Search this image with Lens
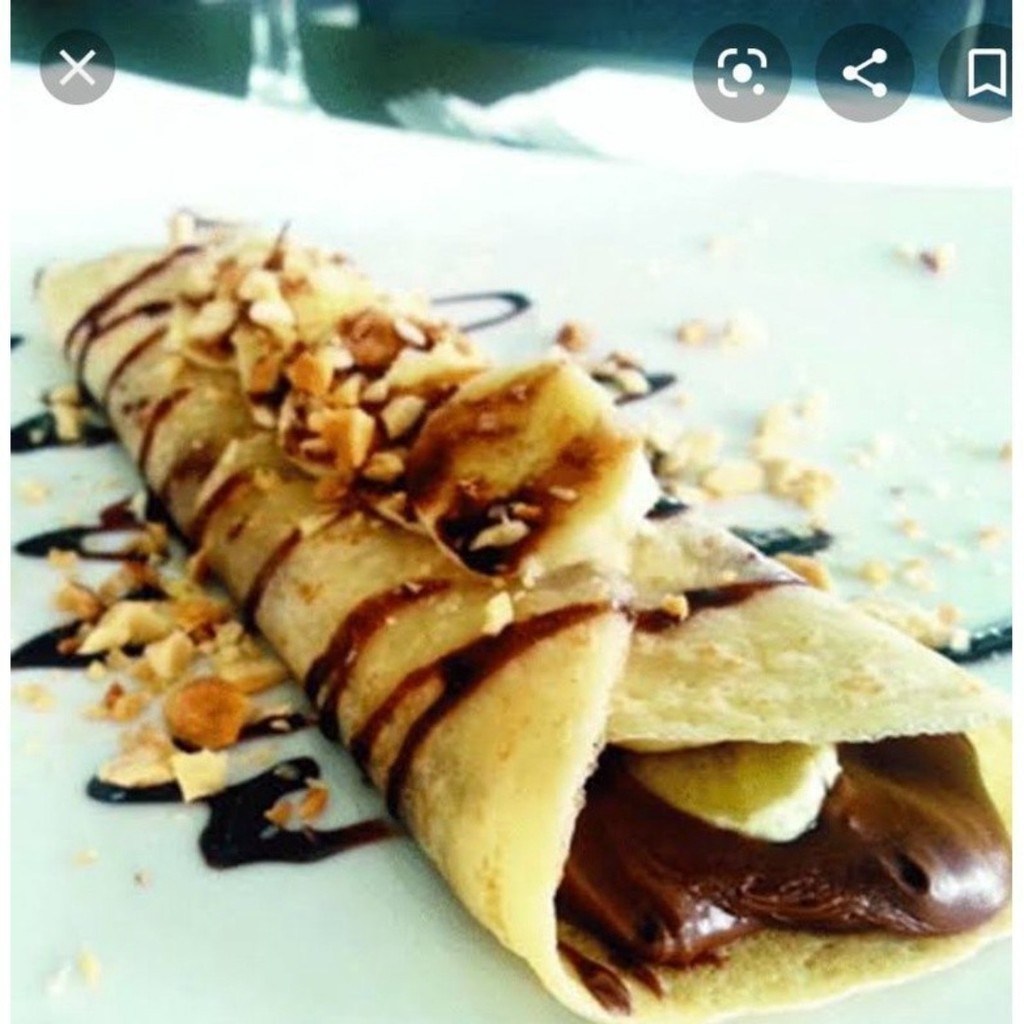The image size is (1024, 1024). tap(742, 72)
